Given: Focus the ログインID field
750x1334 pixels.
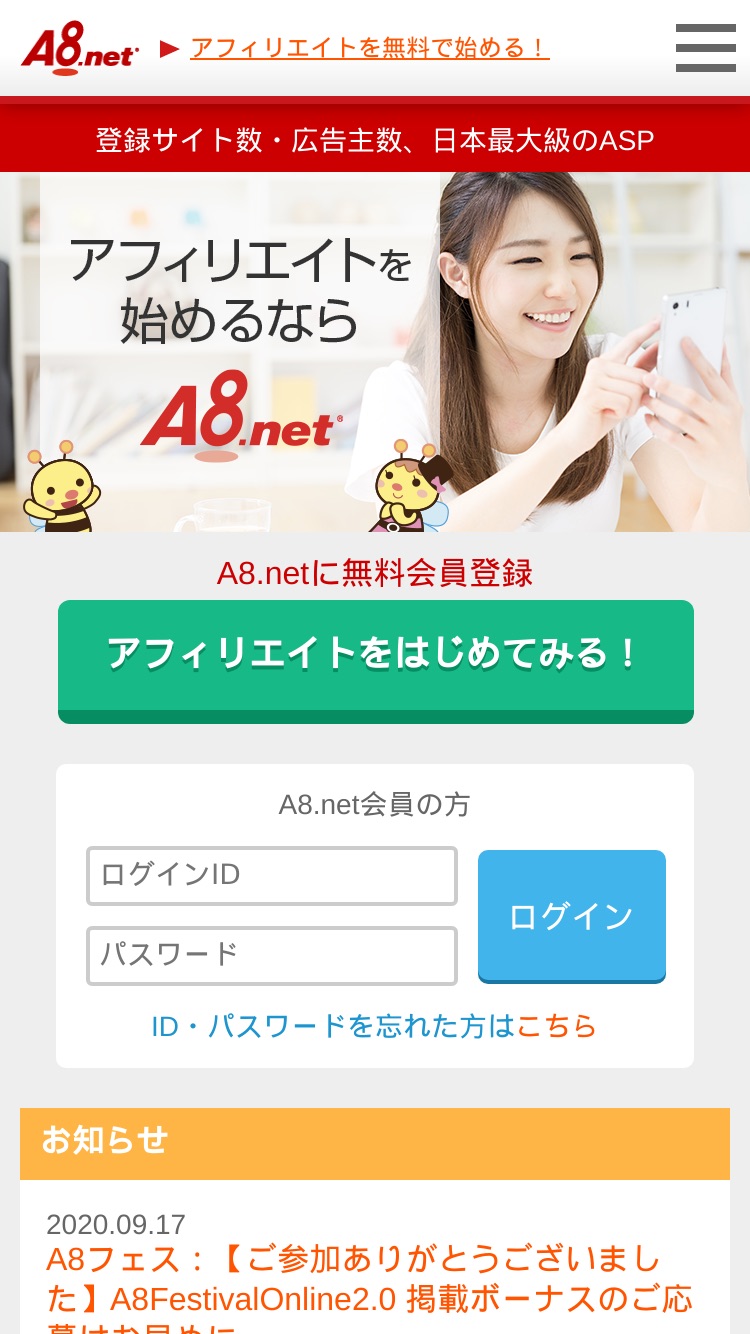Looking at the screenshot, I should 272,876.
